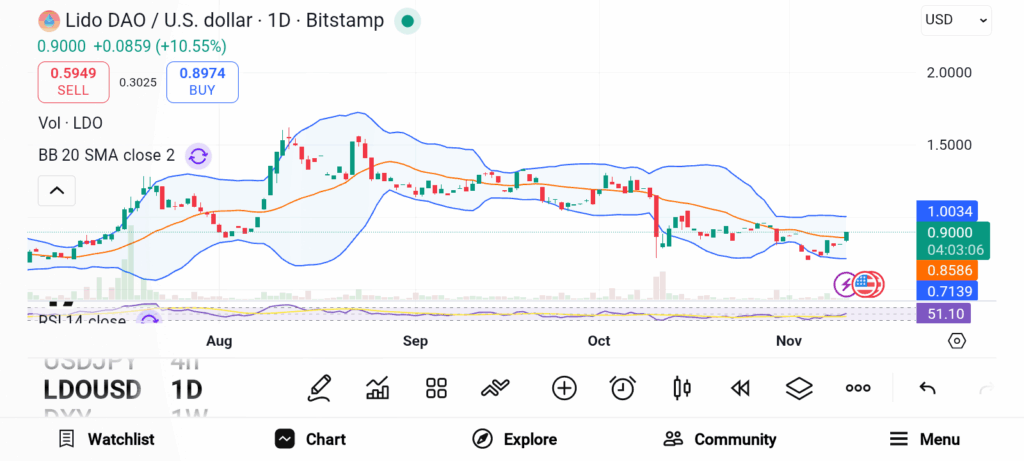Undo the last chart action
This screenshot has height=461, width=1024.
(927, 388)
